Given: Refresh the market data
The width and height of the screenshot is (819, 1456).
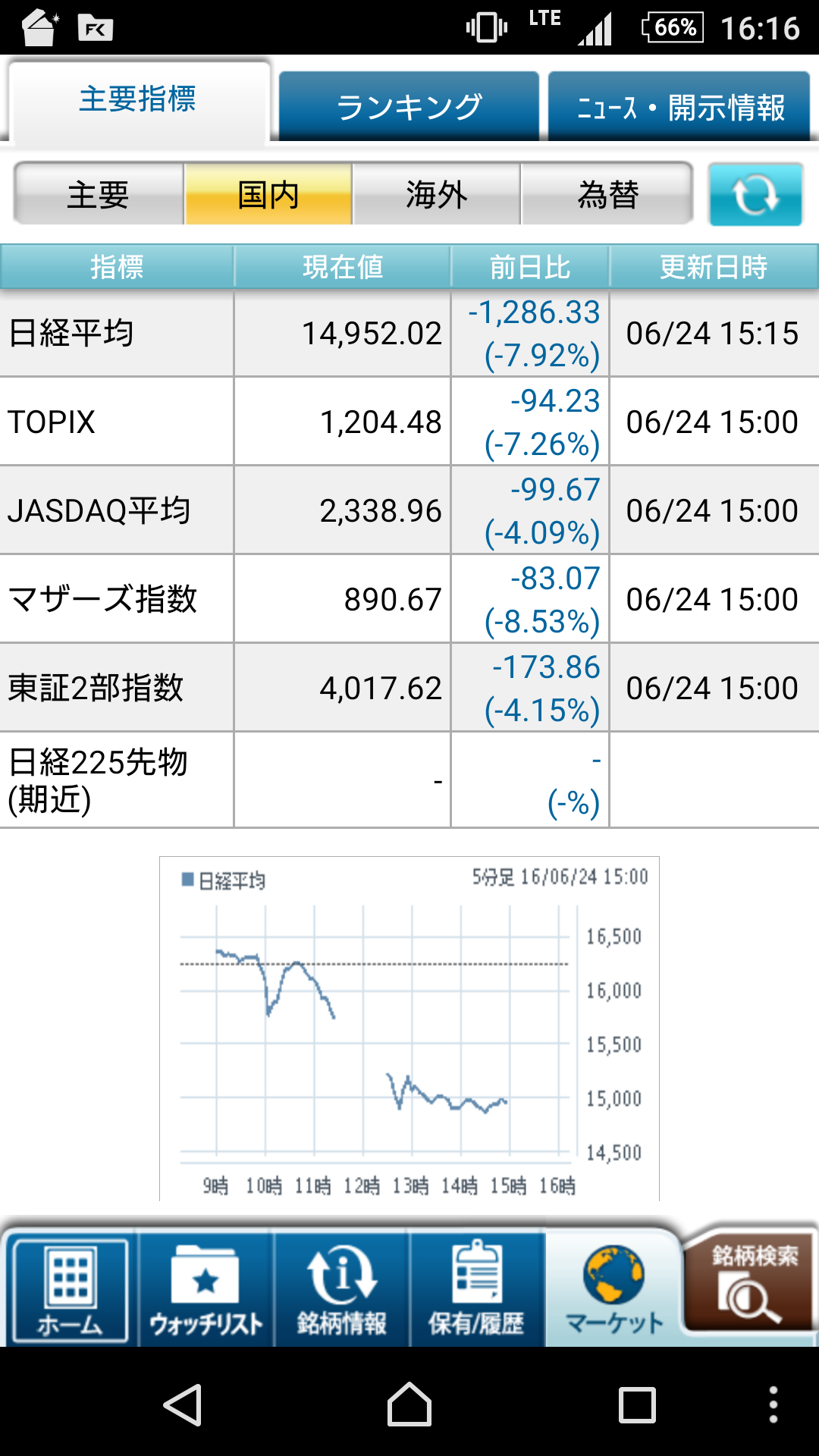Looking at the screenshot, I should point(755,195).
